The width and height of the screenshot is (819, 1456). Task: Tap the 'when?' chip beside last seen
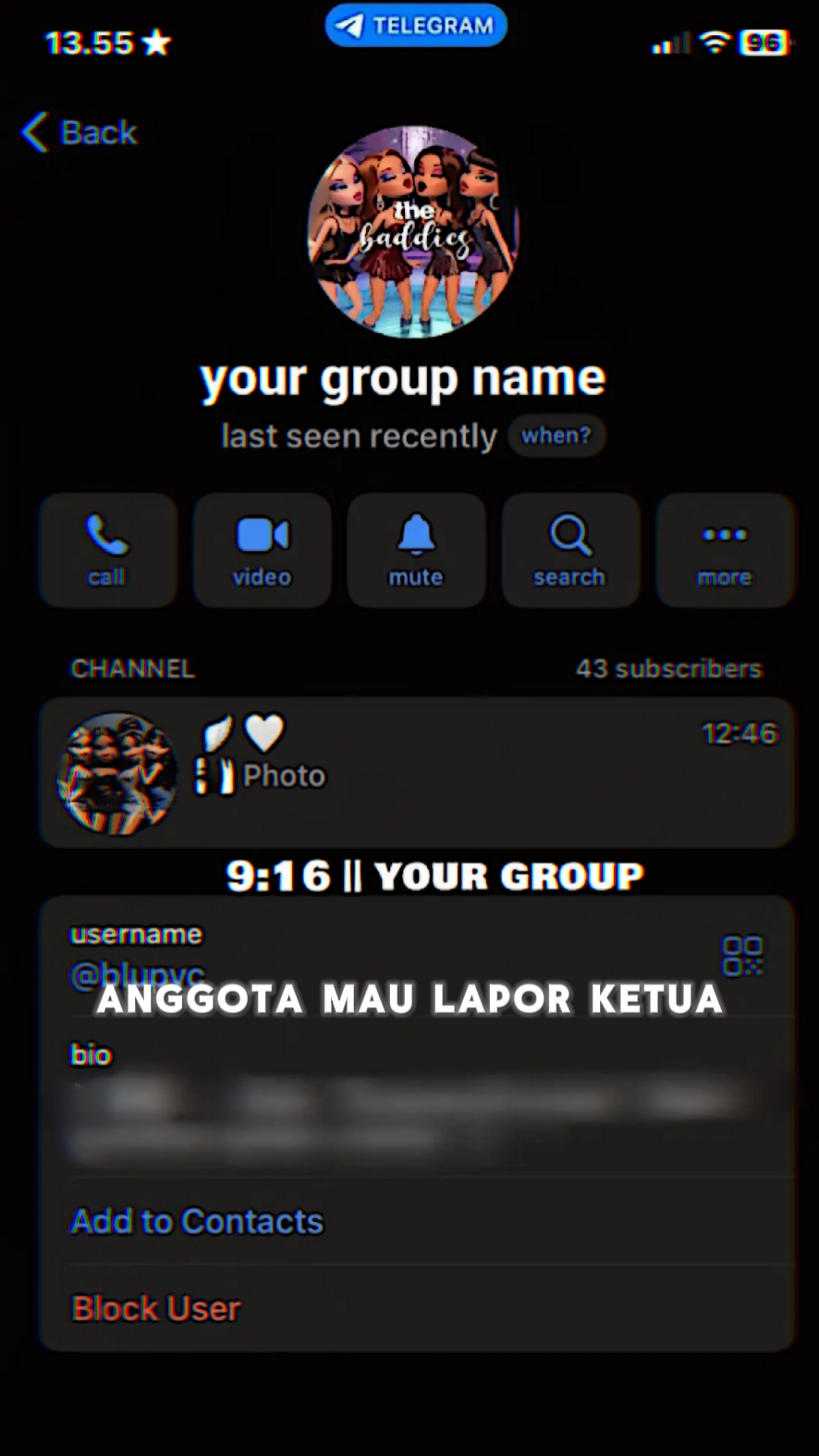[556, 435]
